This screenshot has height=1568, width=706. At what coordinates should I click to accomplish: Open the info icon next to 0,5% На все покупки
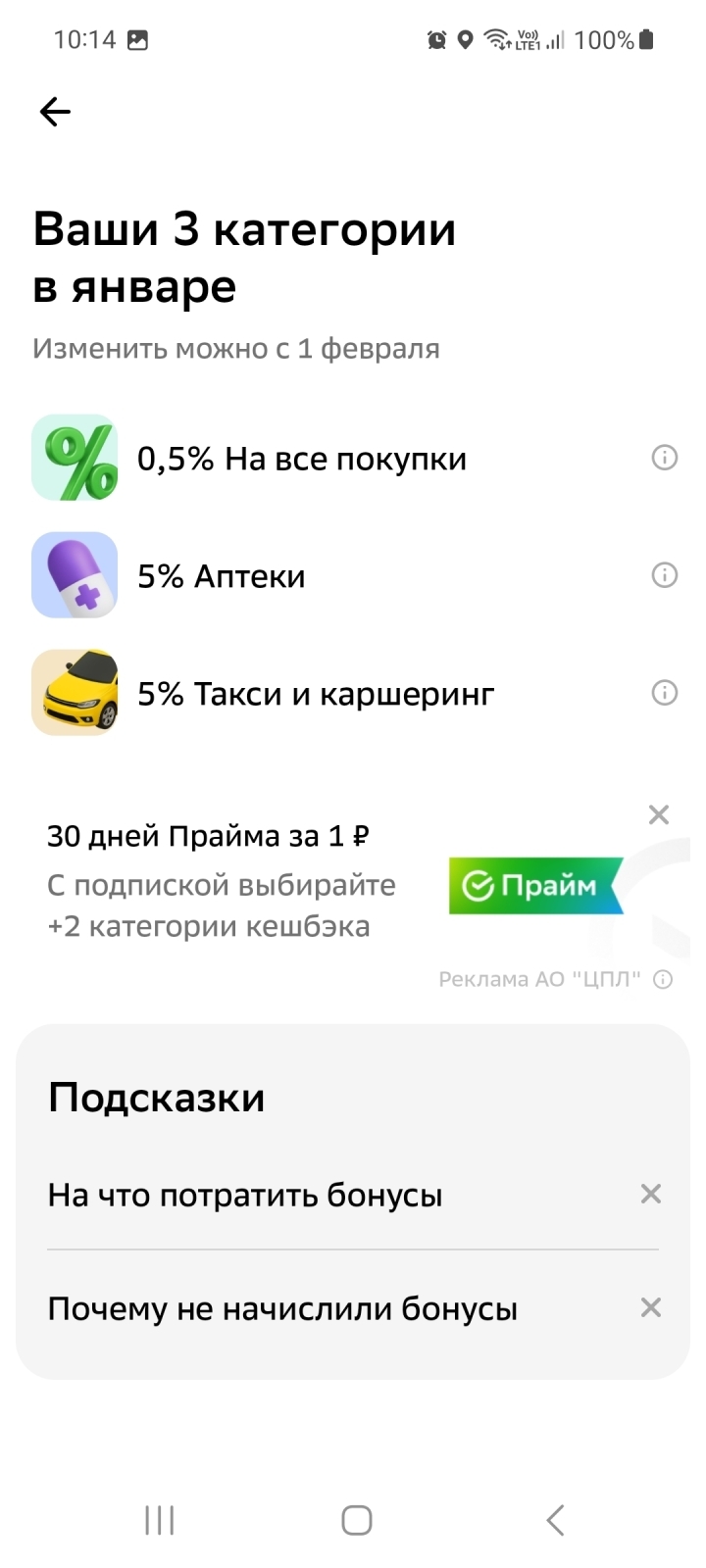pos(664,458)
